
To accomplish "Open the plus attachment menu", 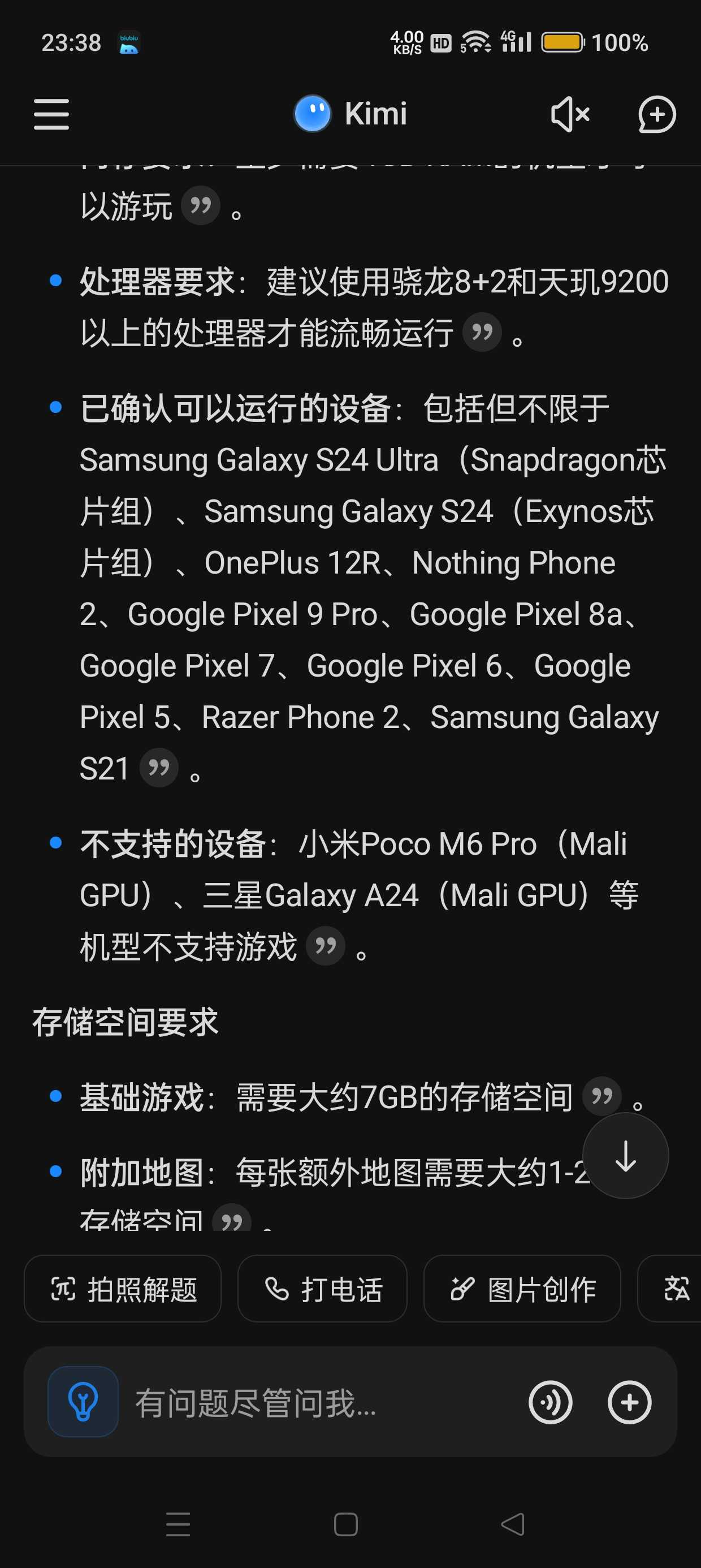I will click(630, 1402).
